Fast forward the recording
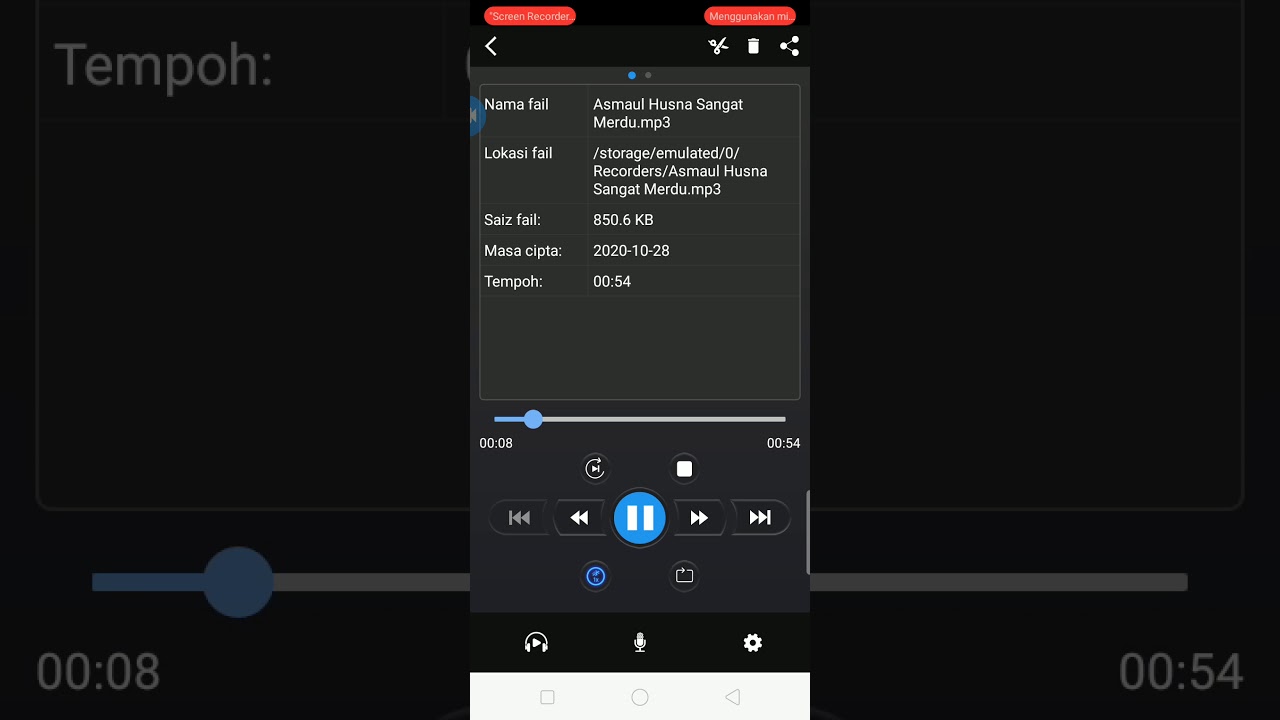 pyautogui.click(x=699, y=518)
